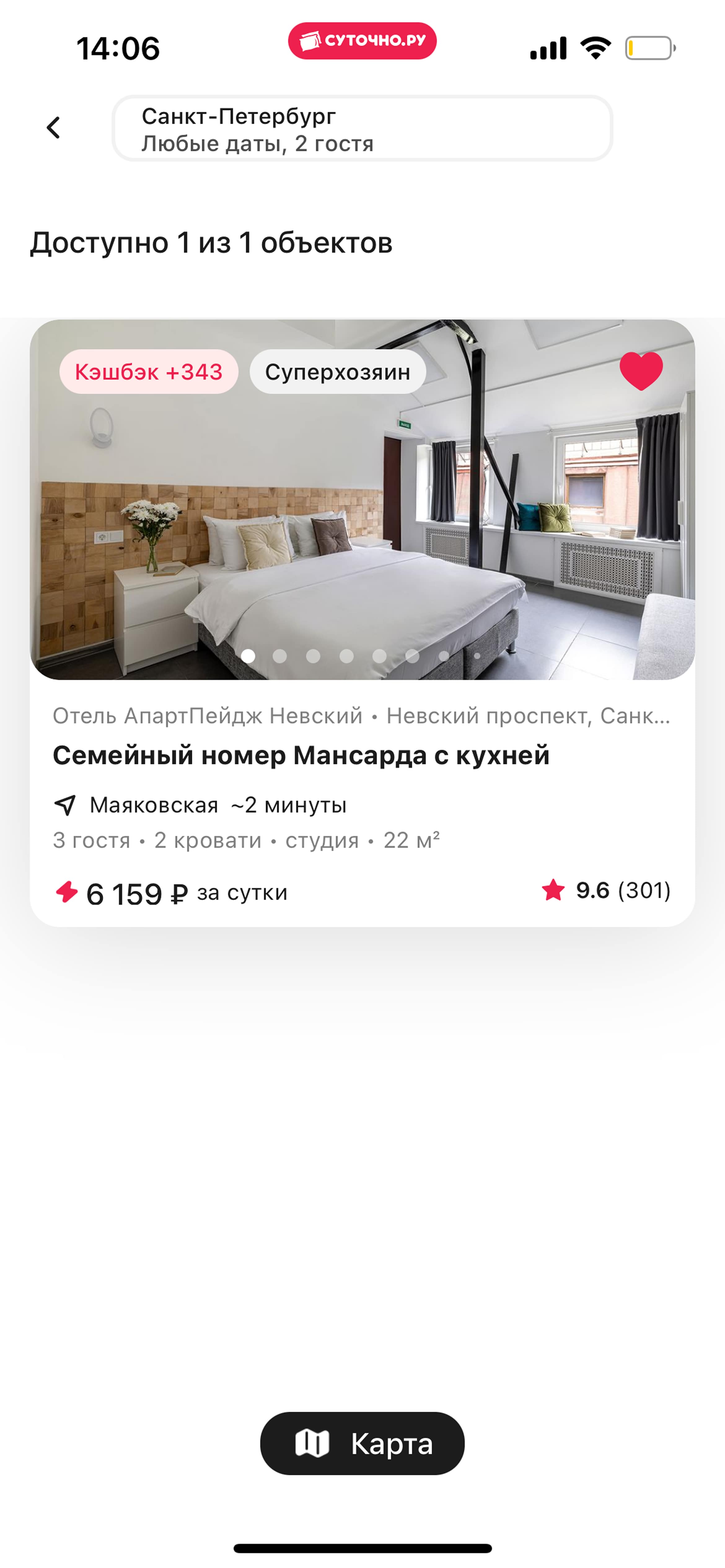Open Семейный номер Мансарда с кухней card
725x1568 pixels.
pos(301,756)
